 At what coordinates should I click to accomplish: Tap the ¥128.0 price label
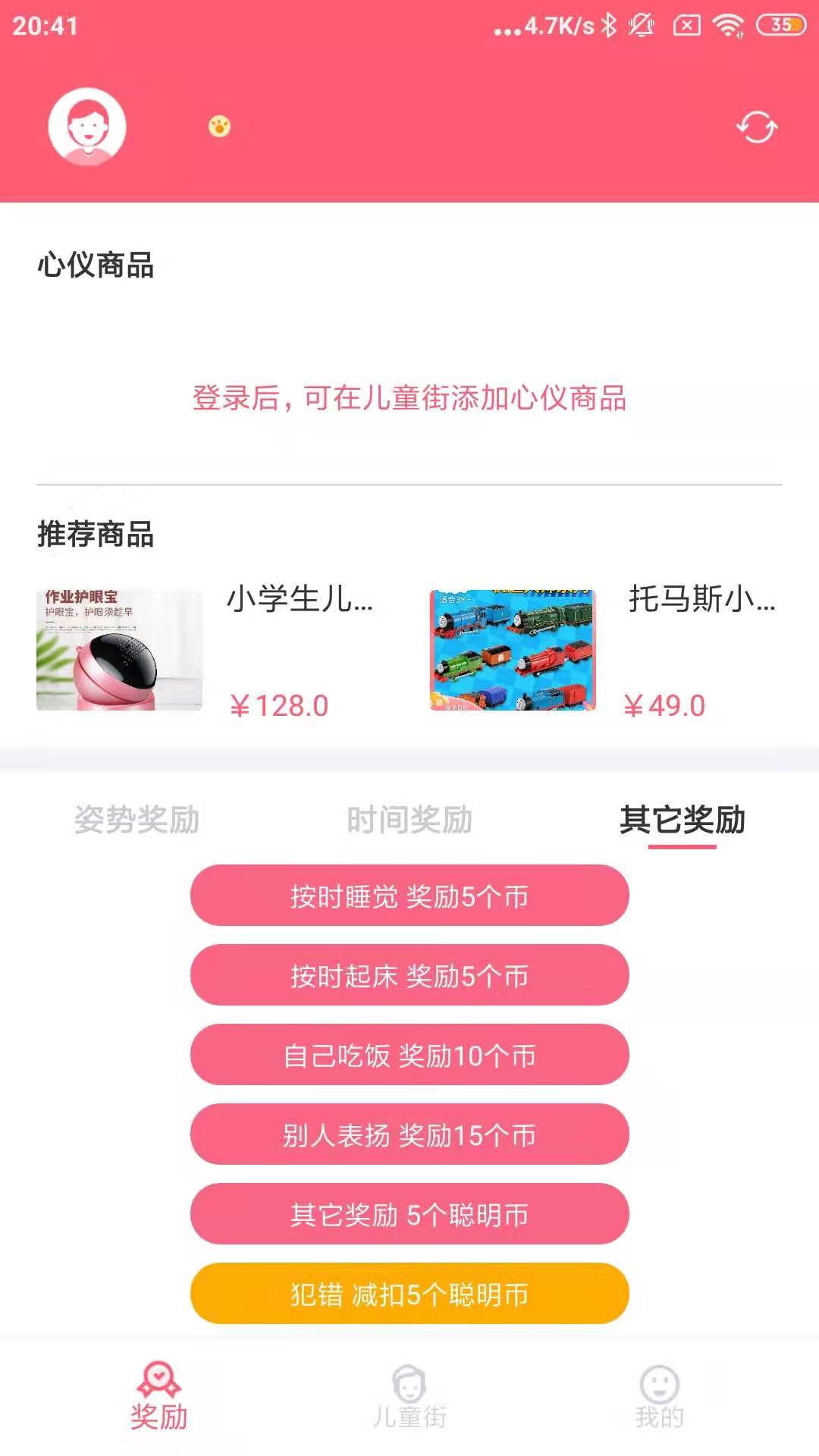278,705
